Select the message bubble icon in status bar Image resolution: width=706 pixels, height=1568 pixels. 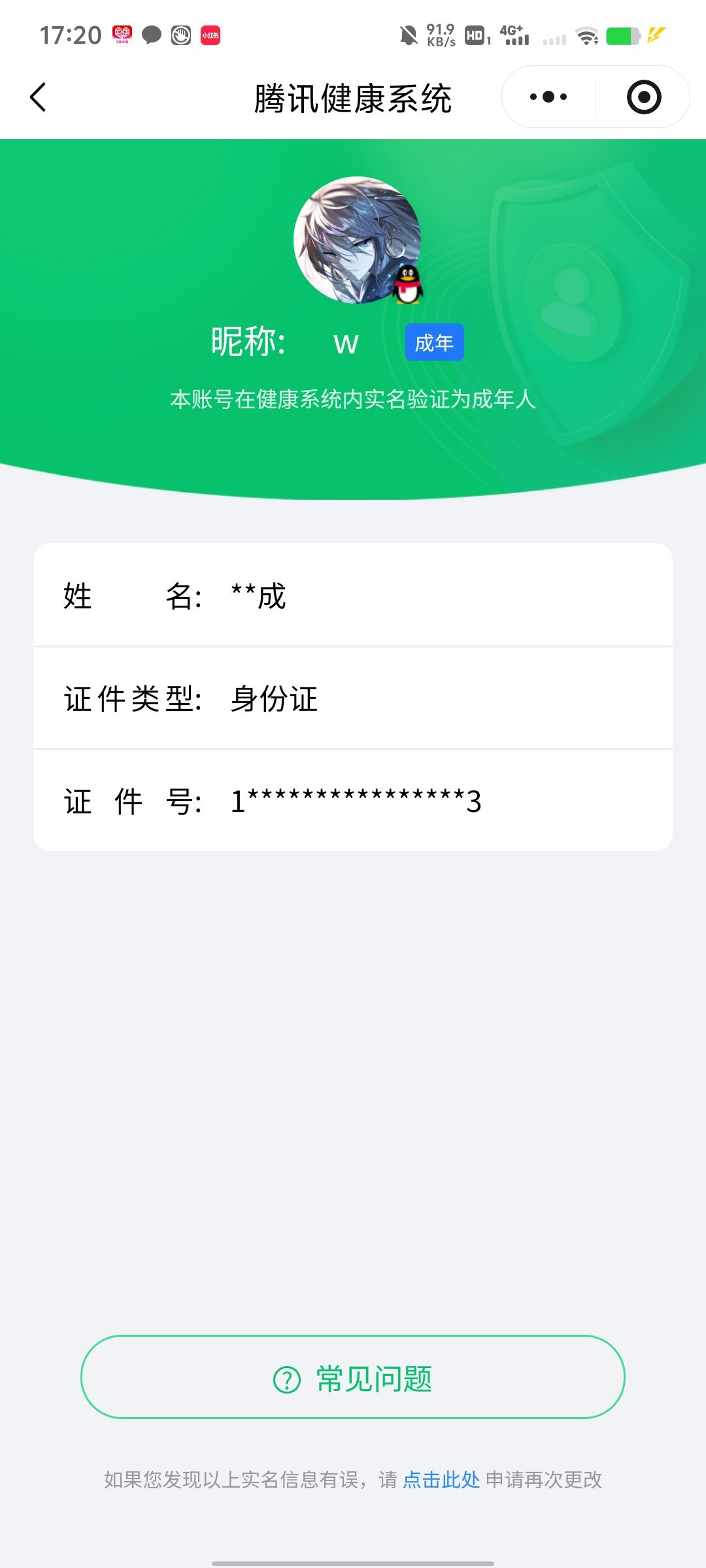[150, 36]
